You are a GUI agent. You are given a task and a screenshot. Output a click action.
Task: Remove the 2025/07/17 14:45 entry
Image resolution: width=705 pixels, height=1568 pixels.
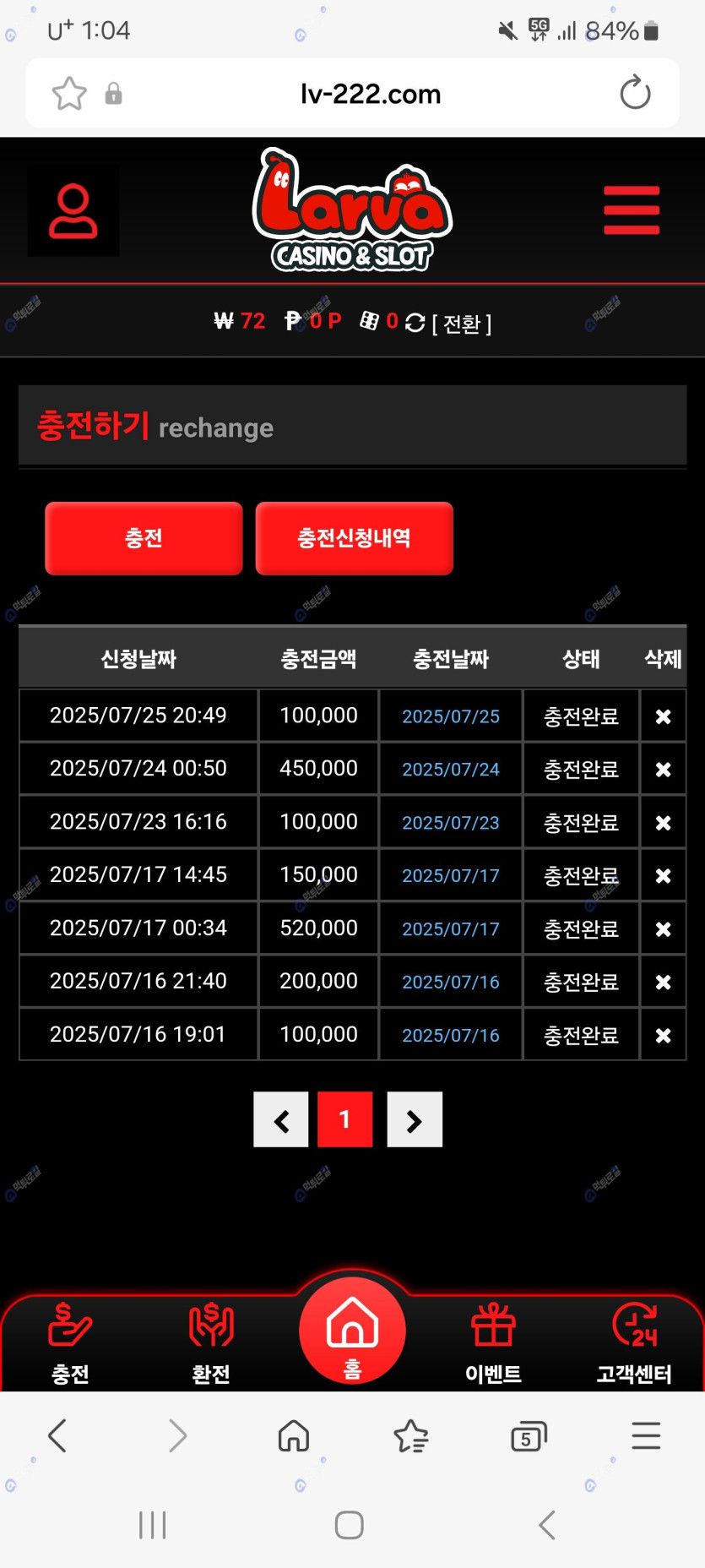663,876
